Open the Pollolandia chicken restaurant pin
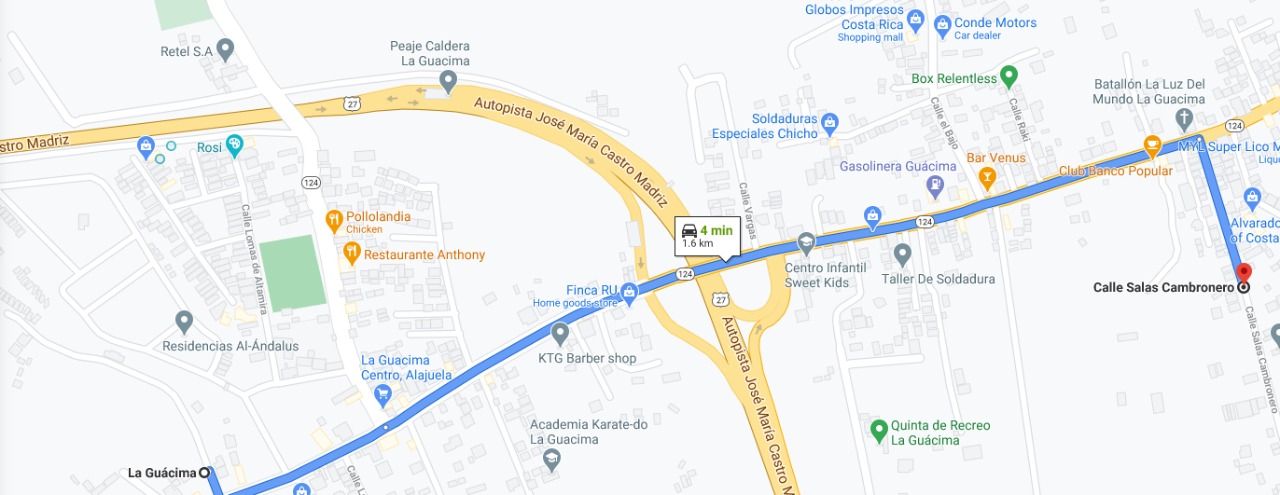1280x495 pixels. (334, 219)
